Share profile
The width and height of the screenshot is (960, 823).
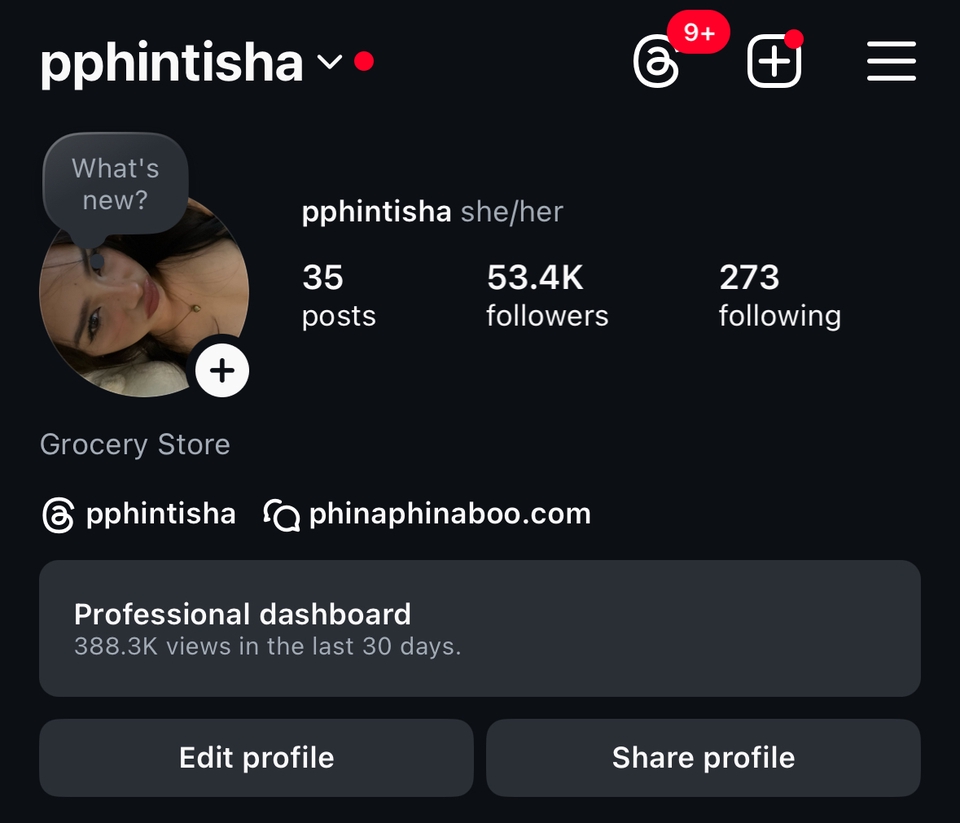click(703, 758)
